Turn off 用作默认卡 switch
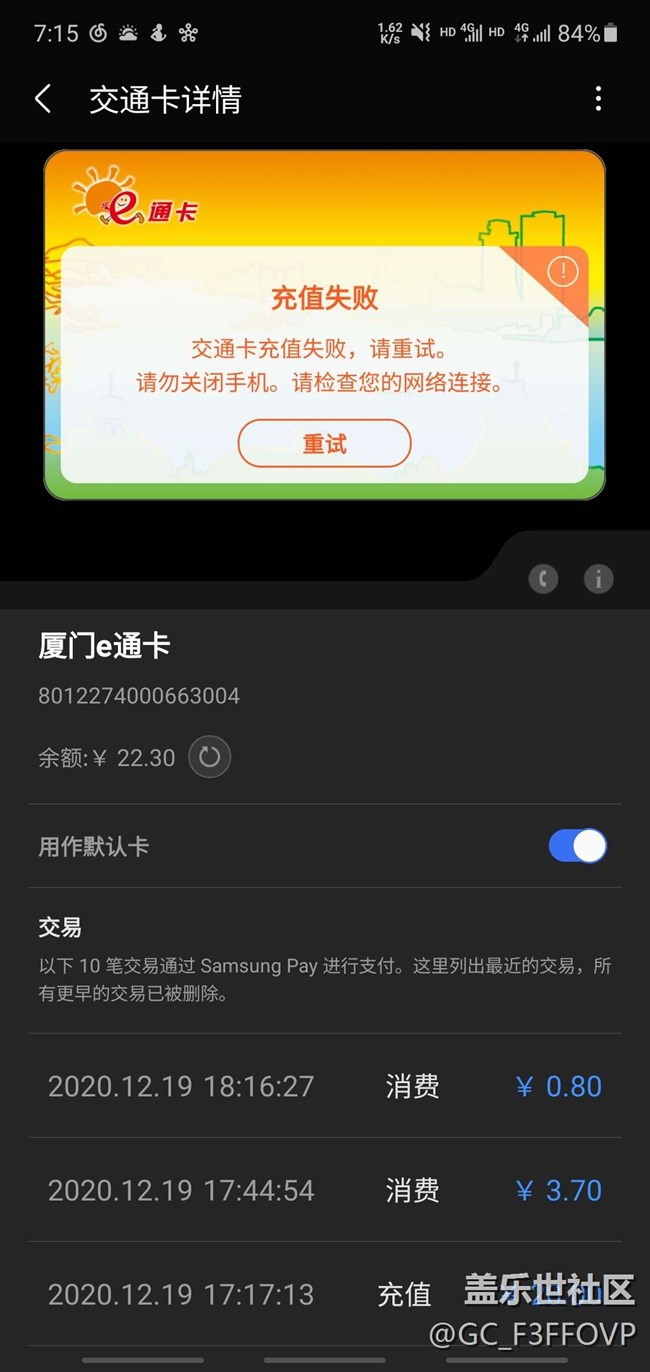The image size is (650, 1372). click(x=578, y=846)
